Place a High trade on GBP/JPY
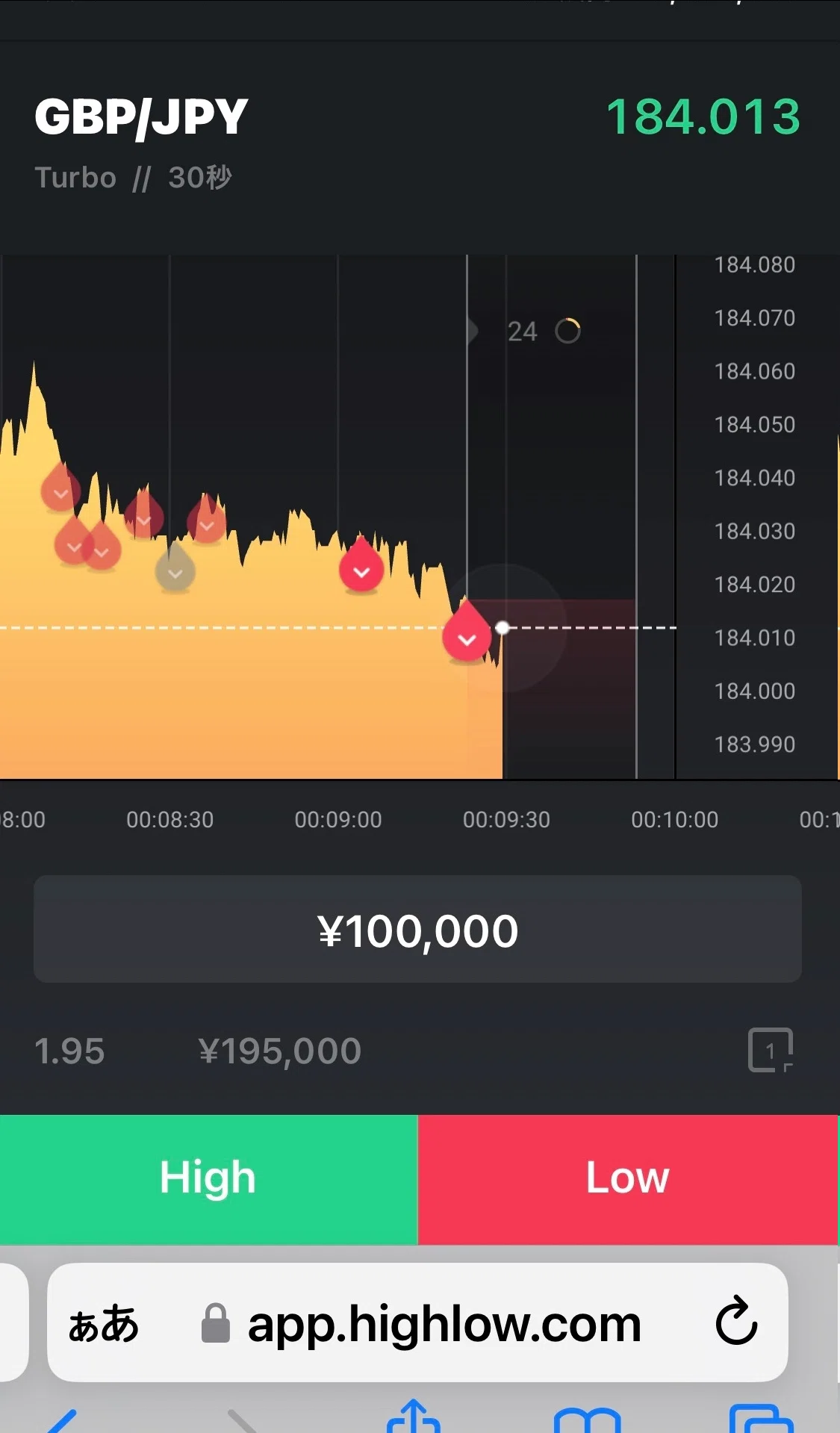 208,1178
